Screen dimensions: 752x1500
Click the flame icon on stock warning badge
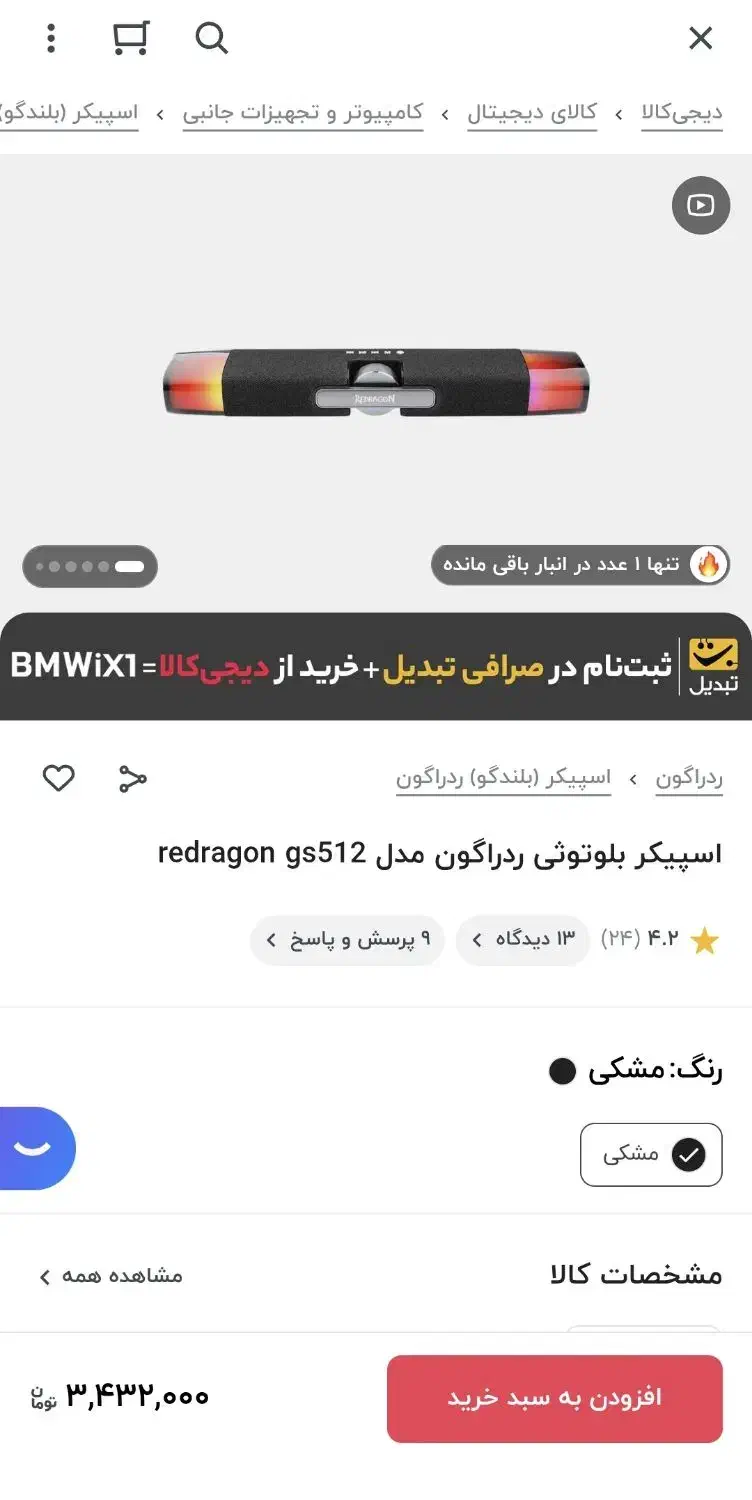710,564
